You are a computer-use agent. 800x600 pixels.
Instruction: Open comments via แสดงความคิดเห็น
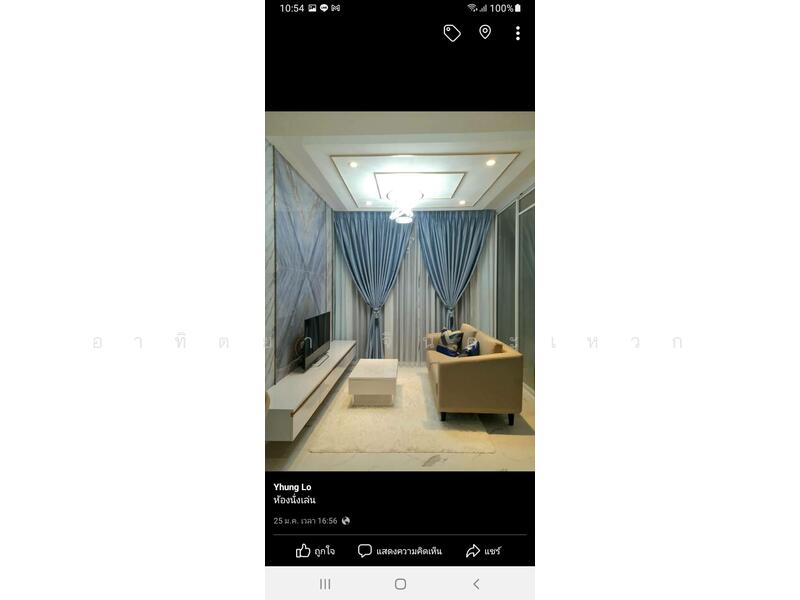tap(400, 551)
